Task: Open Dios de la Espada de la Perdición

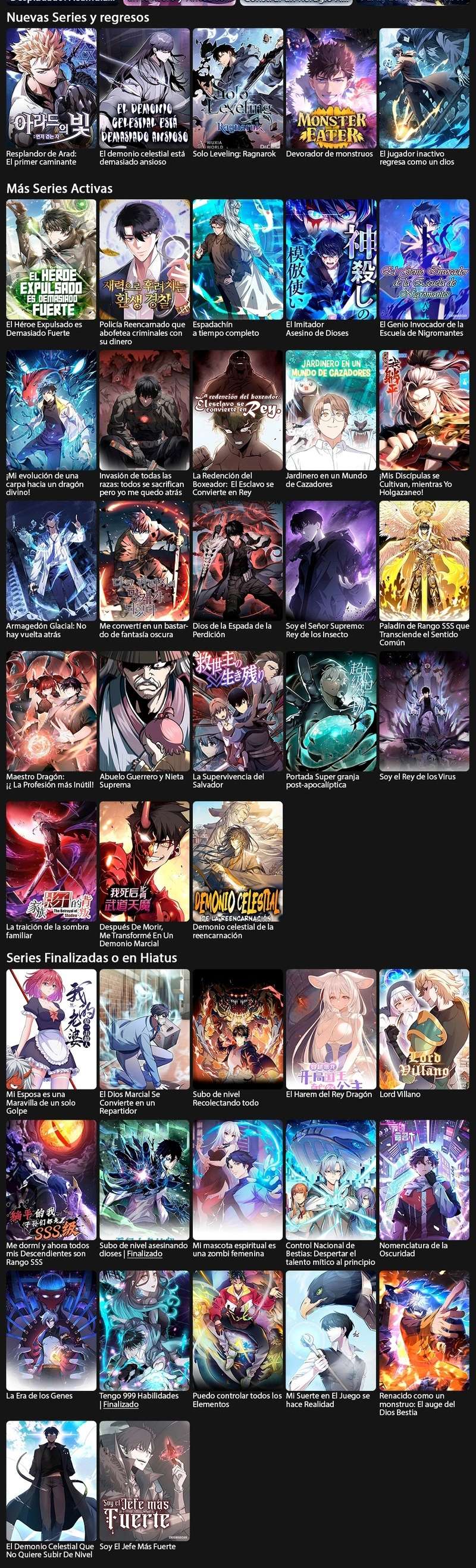Action: tap(237, 560)
